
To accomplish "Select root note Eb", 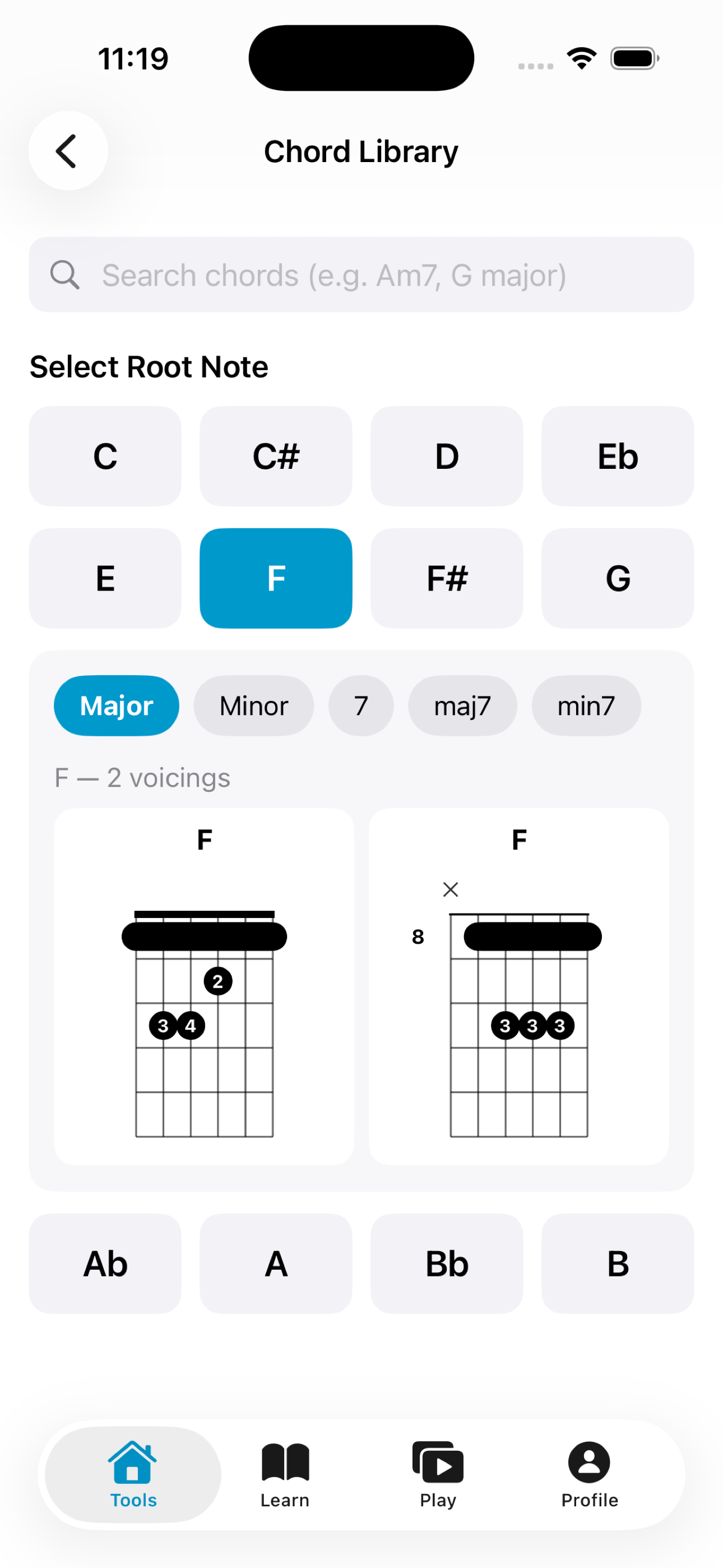I will [x=617, y=456].
